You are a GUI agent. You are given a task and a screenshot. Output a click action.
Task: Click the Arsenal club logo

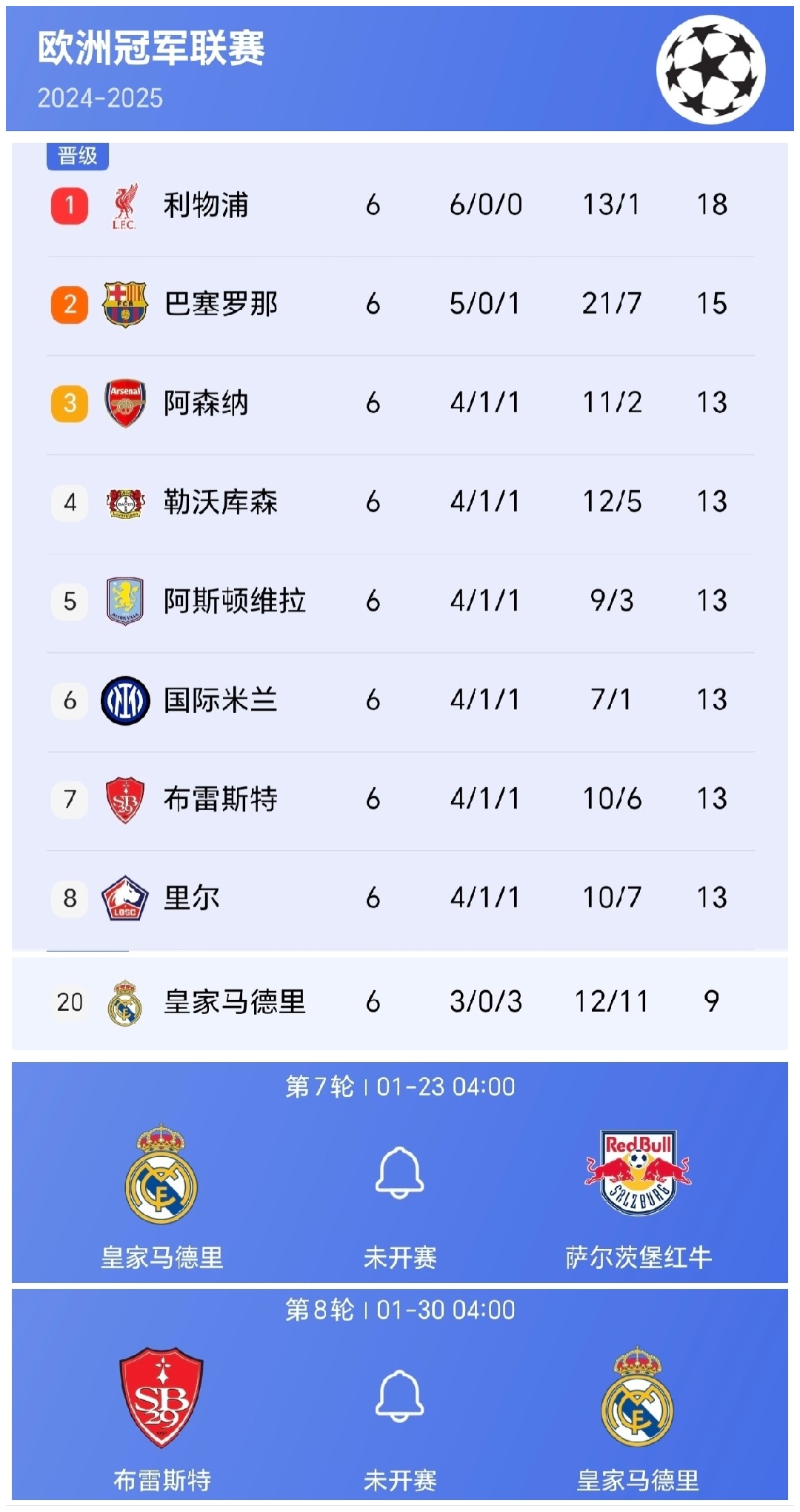click(x=126, y=404)
